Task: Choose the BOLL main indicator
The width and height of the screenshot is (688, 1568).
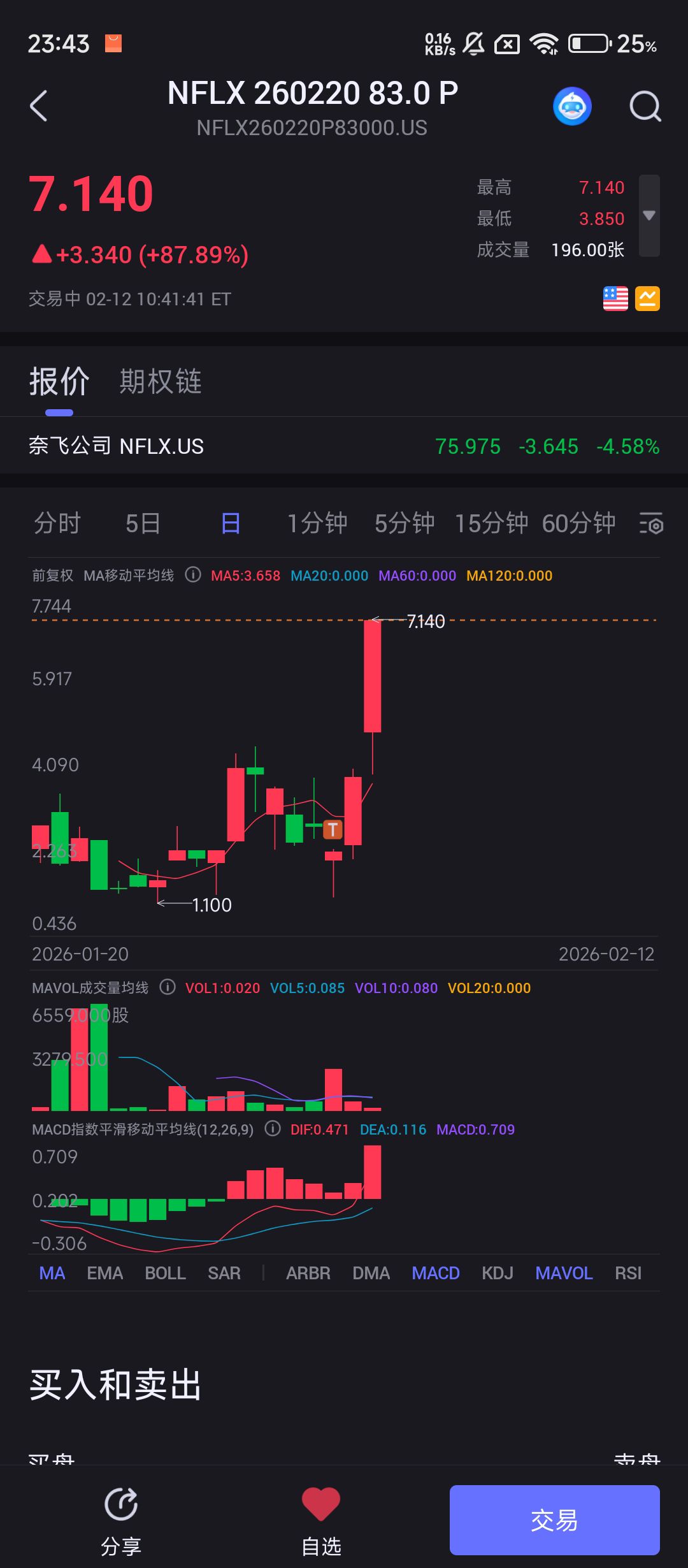Action: (x=165, y=1273)
